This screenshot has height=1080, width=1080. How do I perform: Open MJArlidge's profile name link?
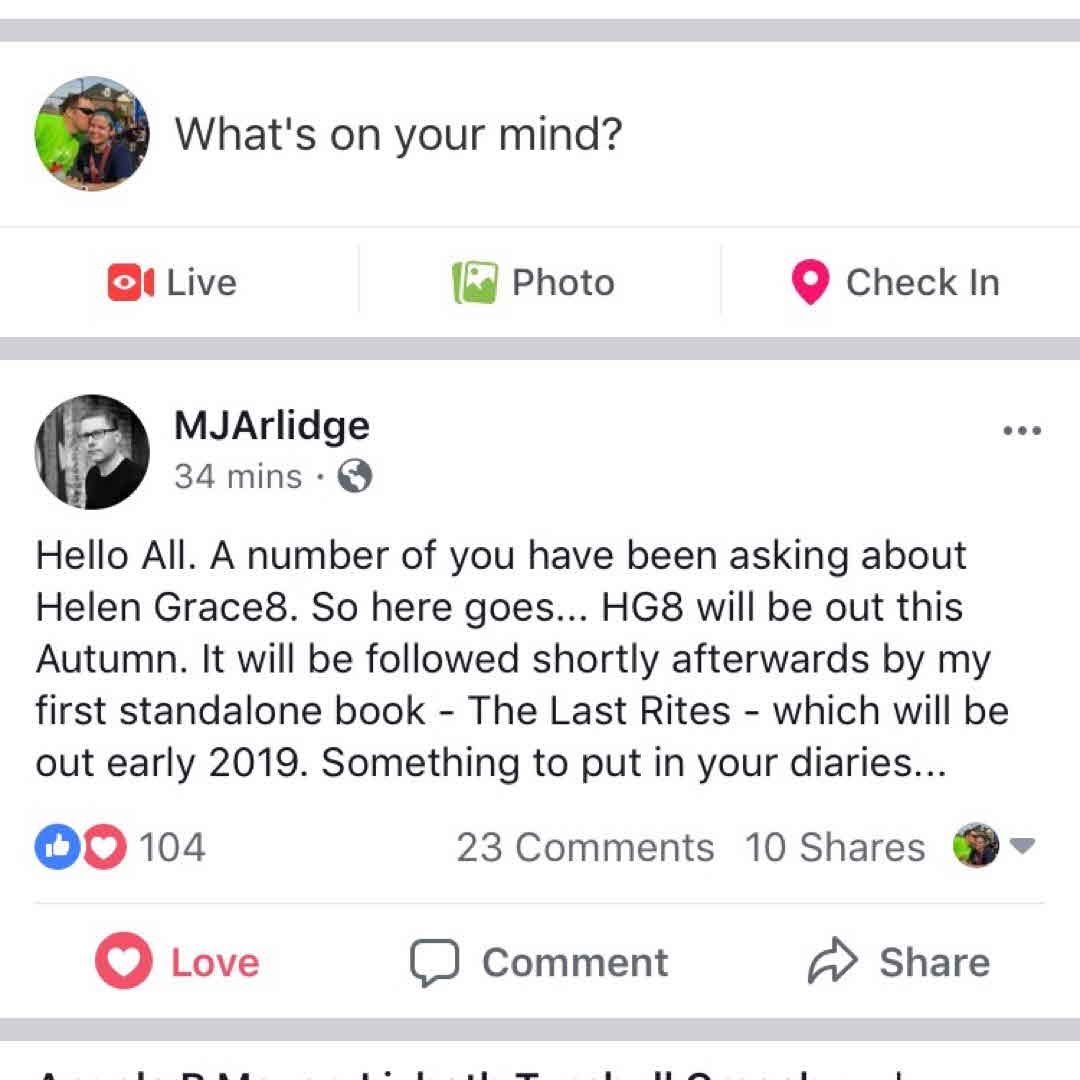tap(272, 426)
